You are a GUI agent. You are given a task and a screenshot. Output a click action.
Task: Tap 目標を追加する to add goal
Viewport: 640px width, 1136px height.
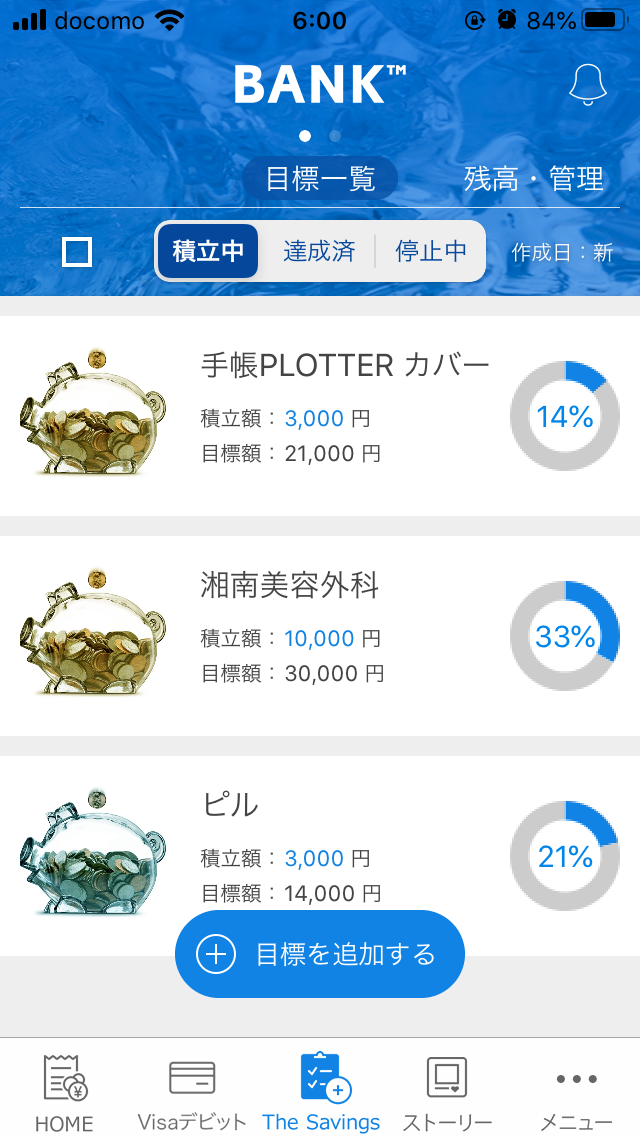[320, 954]
